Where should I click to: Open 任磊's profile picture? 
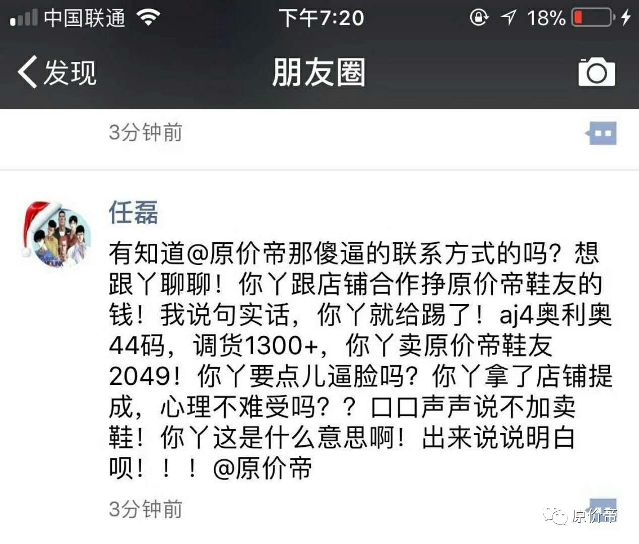[x=57, y=233]
